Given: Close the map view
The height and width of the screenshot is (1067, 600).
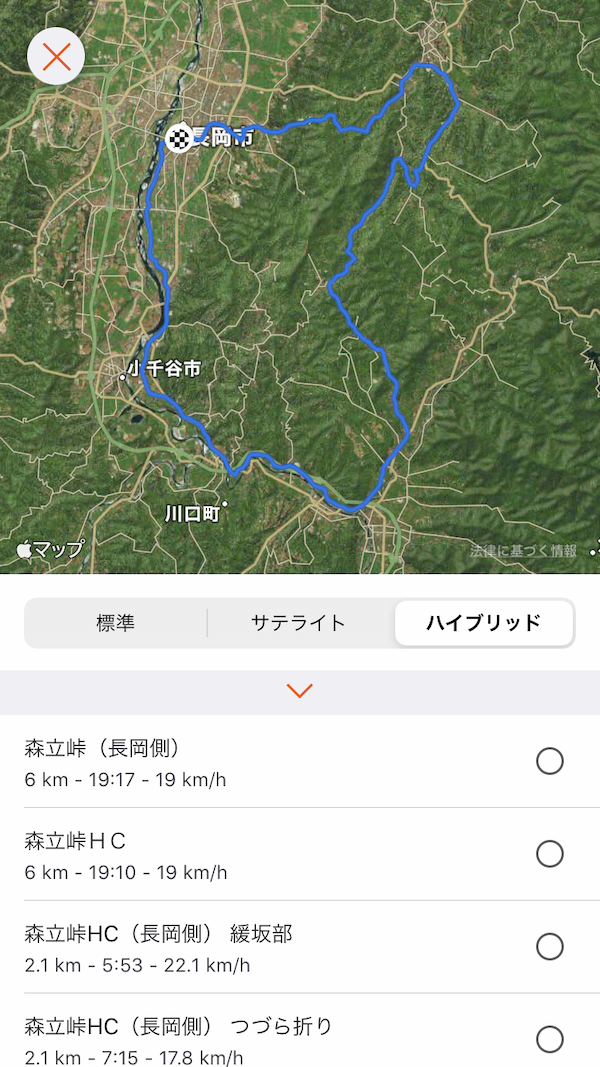Looking at the screenshot, I should point(56,57).
